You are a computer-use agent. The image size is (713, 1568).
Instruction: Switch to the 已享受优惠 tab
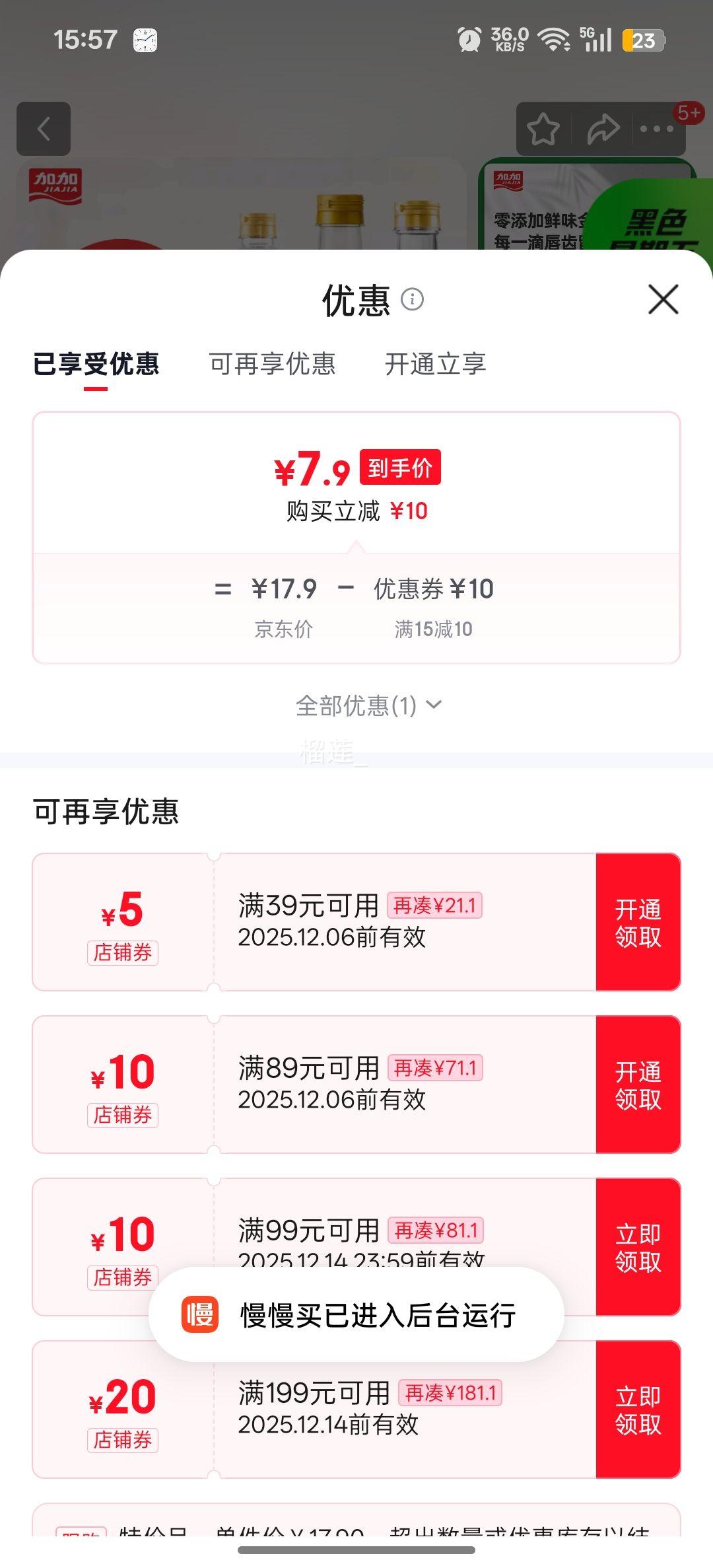(96, 364)
